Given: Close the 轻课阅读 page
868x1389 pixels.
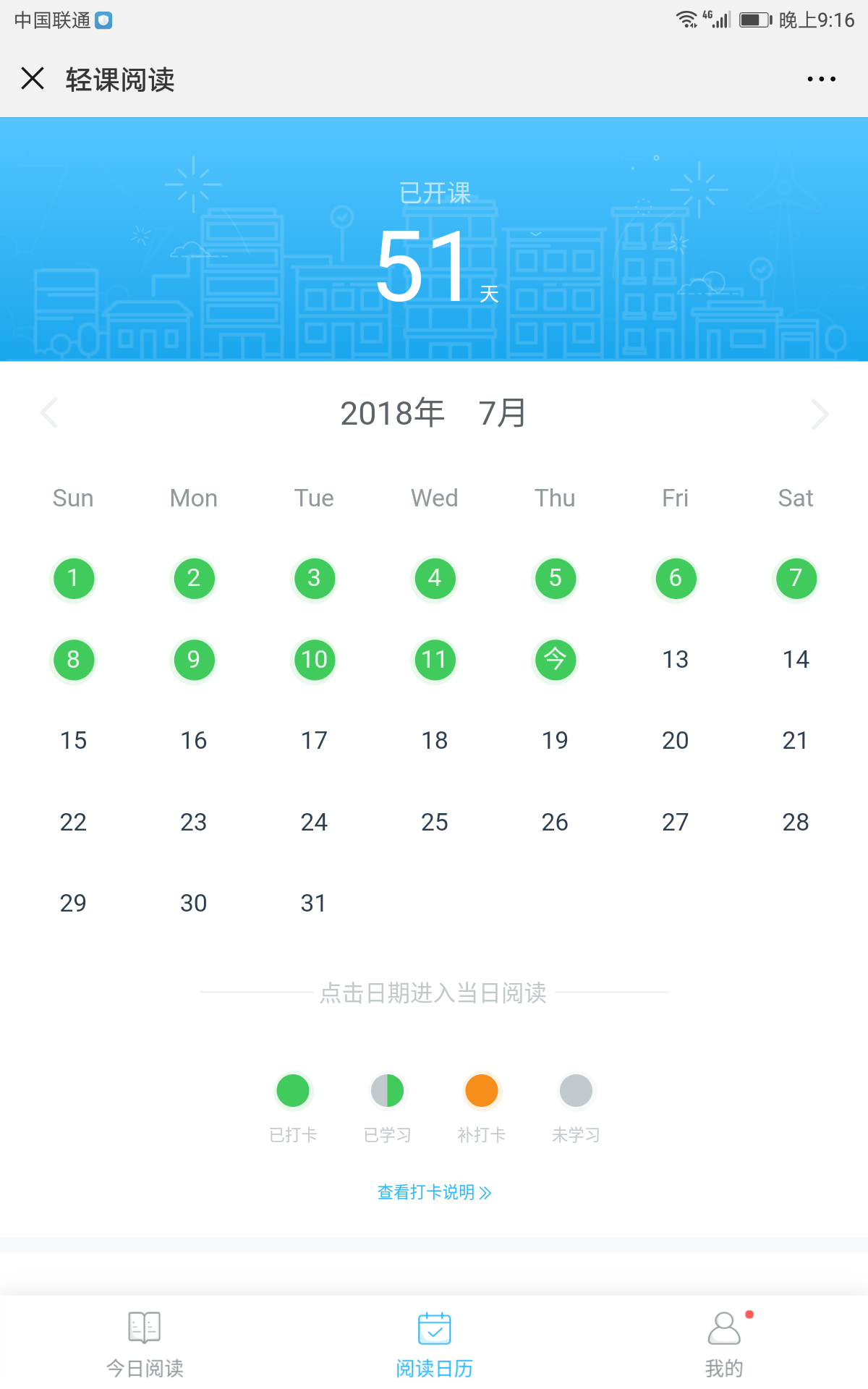Looking at the screenshot, I should (33, 78).
